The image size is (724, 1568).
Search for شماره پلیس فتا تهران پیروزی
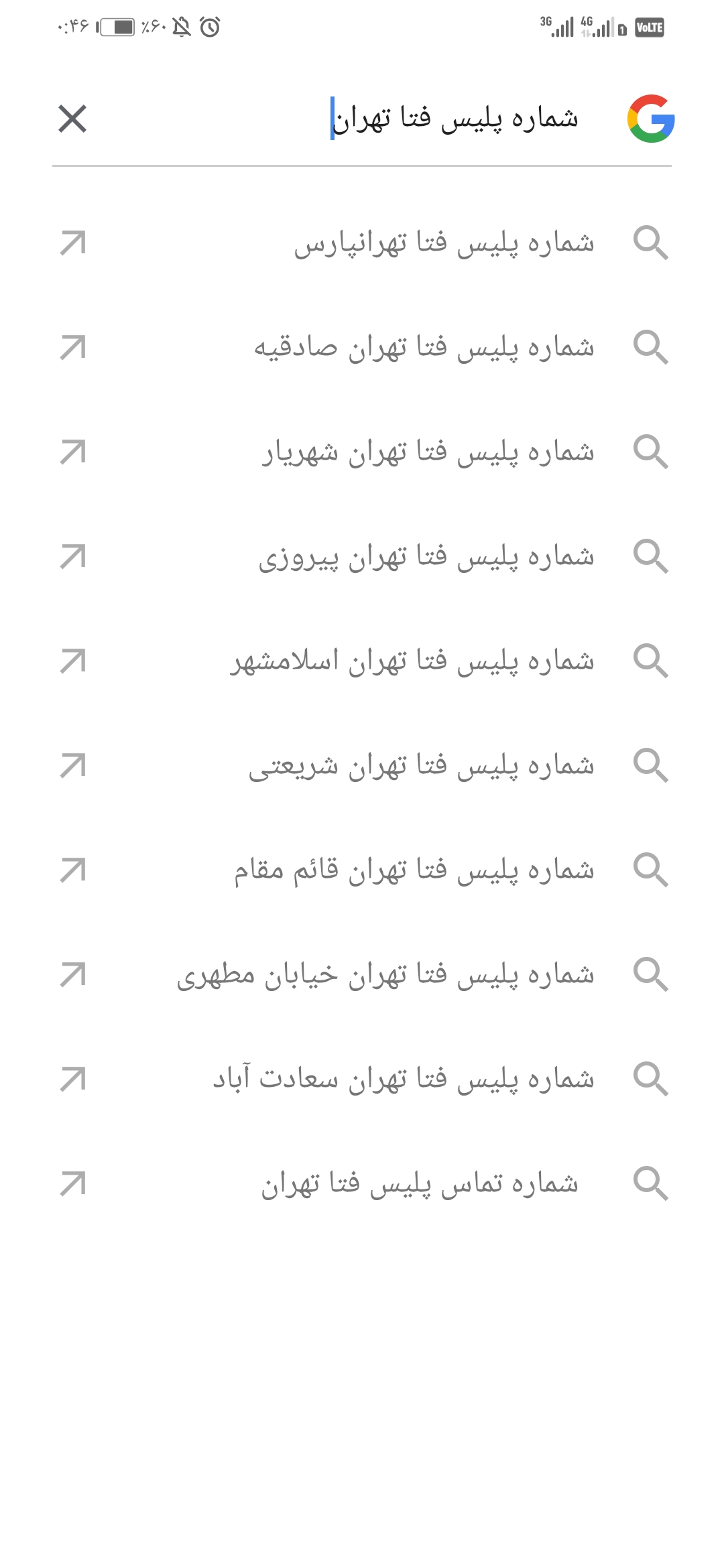pyautogui.click(x=426, y=557)
